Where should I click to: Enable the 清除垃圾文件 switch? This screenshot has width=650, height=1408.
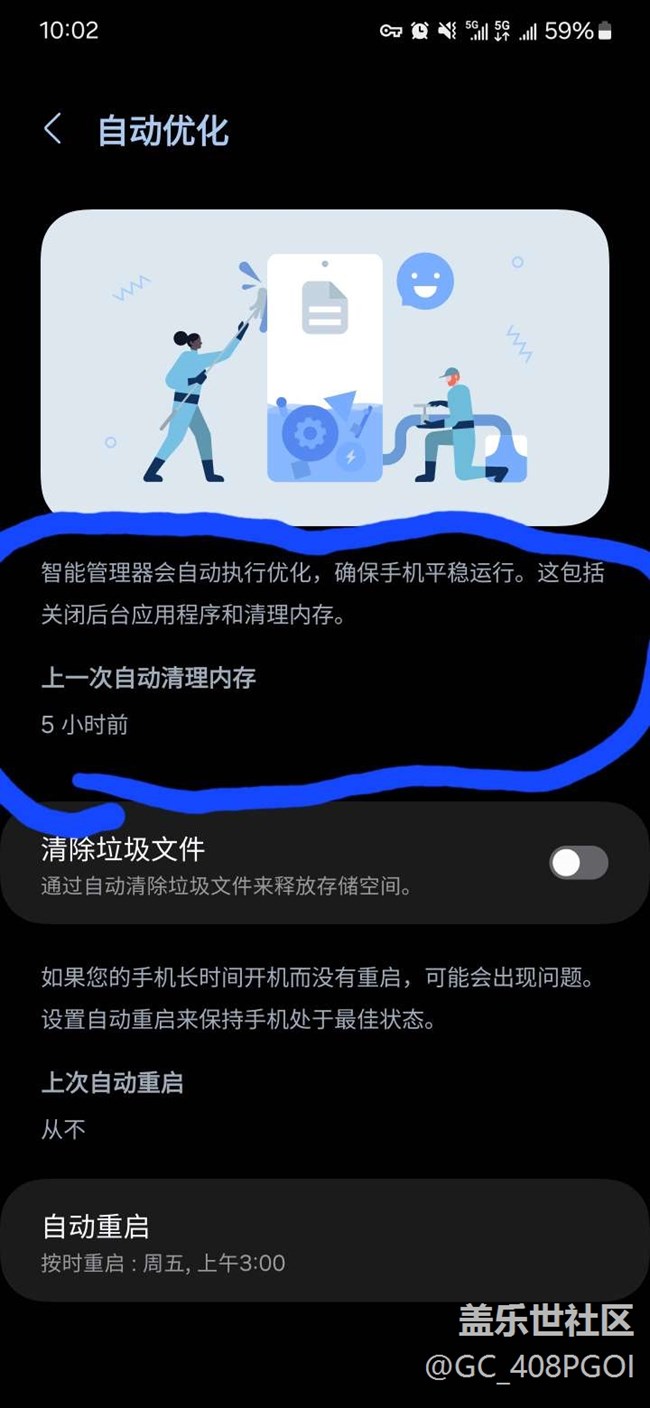(x=578, y=863)
